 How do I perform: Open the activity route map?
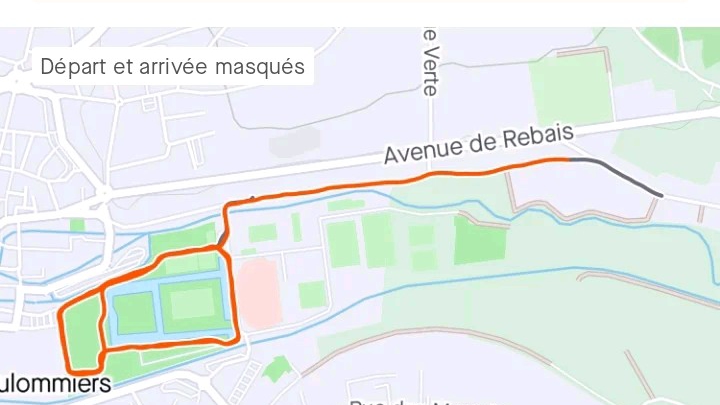tap(400, 250)
